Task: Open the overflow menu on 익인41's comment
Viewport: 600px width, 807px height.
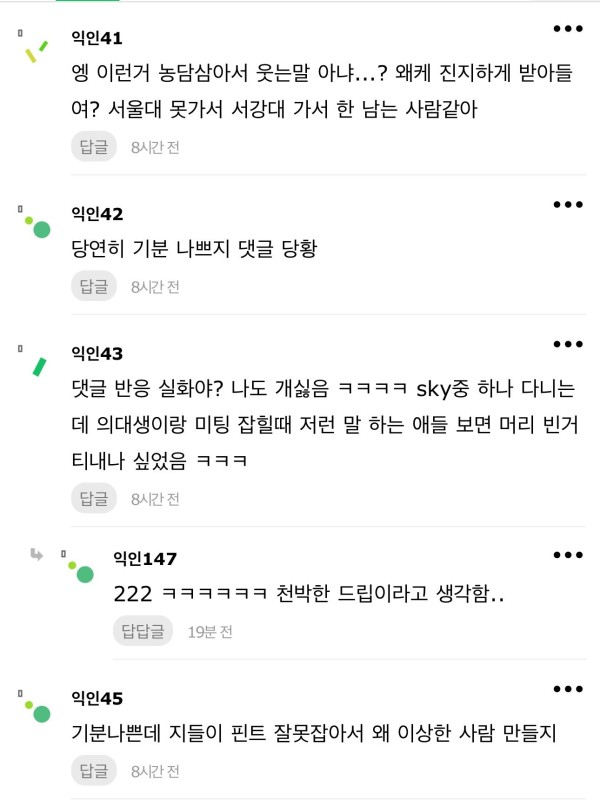Action: pyautogui.click(x=567, y=29)
